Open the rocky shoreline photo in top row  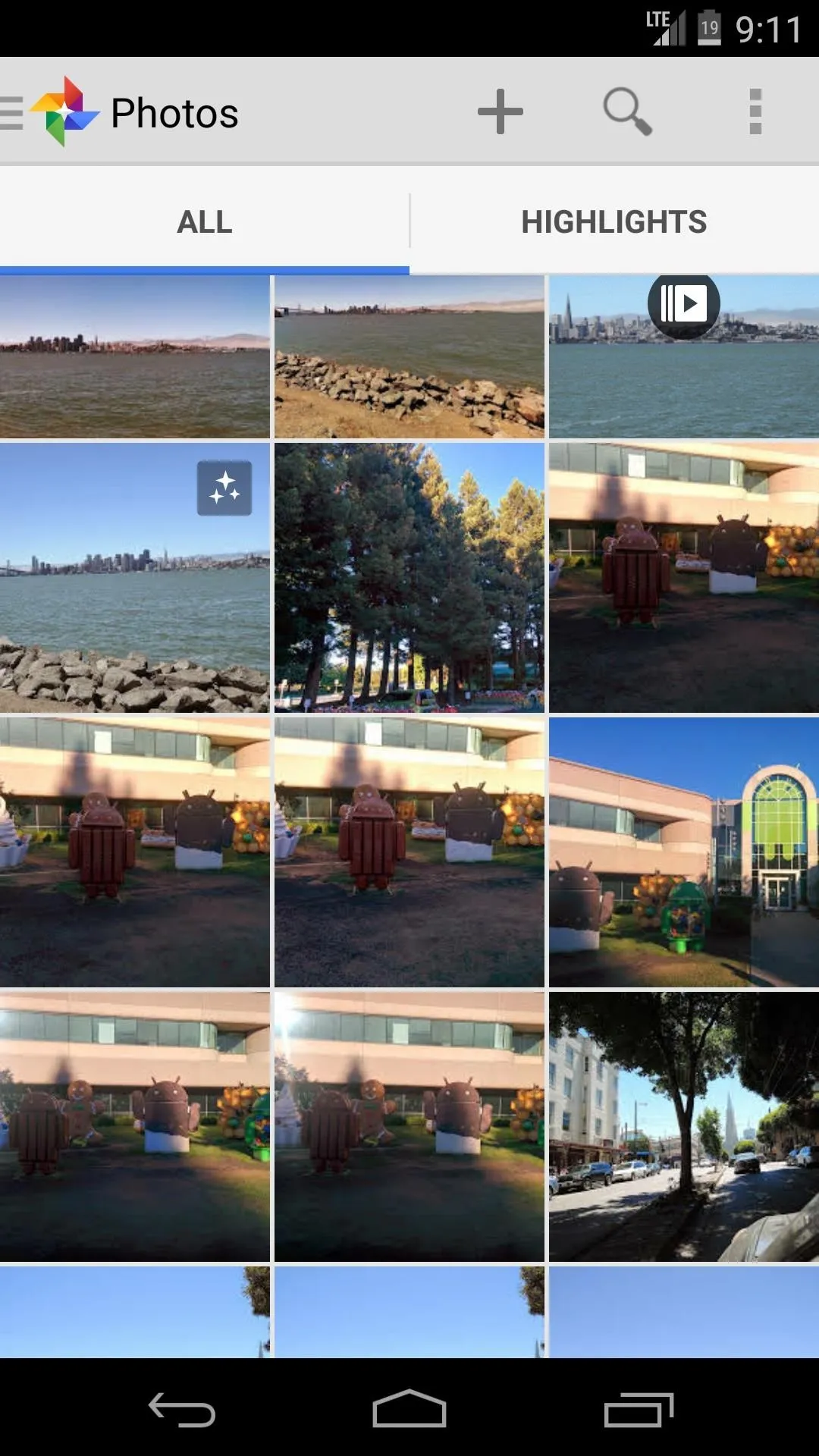coord(409,356)
